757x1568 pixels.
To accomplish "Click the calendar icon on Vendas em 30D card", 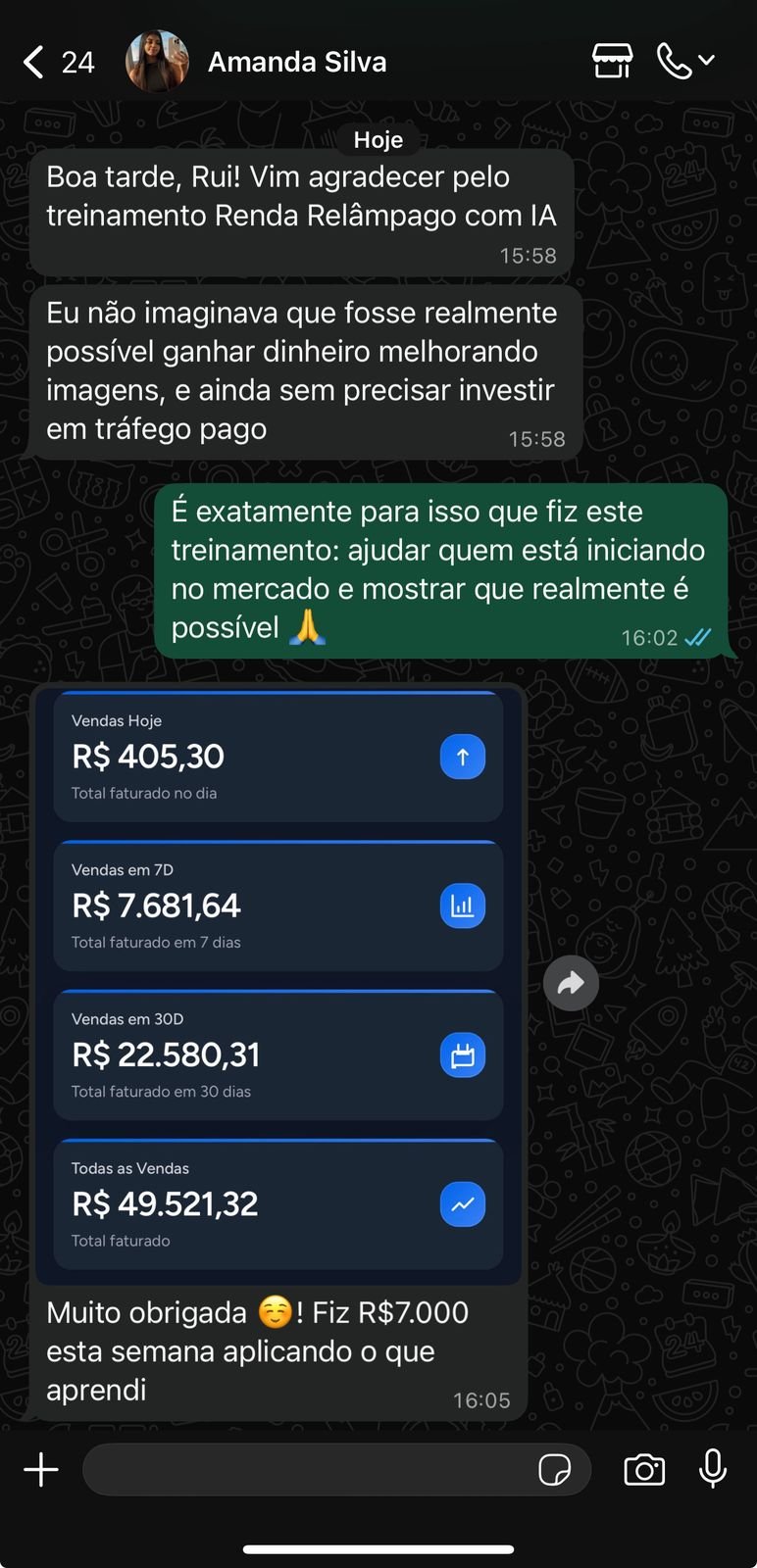I will click(x=462, y=1054).
